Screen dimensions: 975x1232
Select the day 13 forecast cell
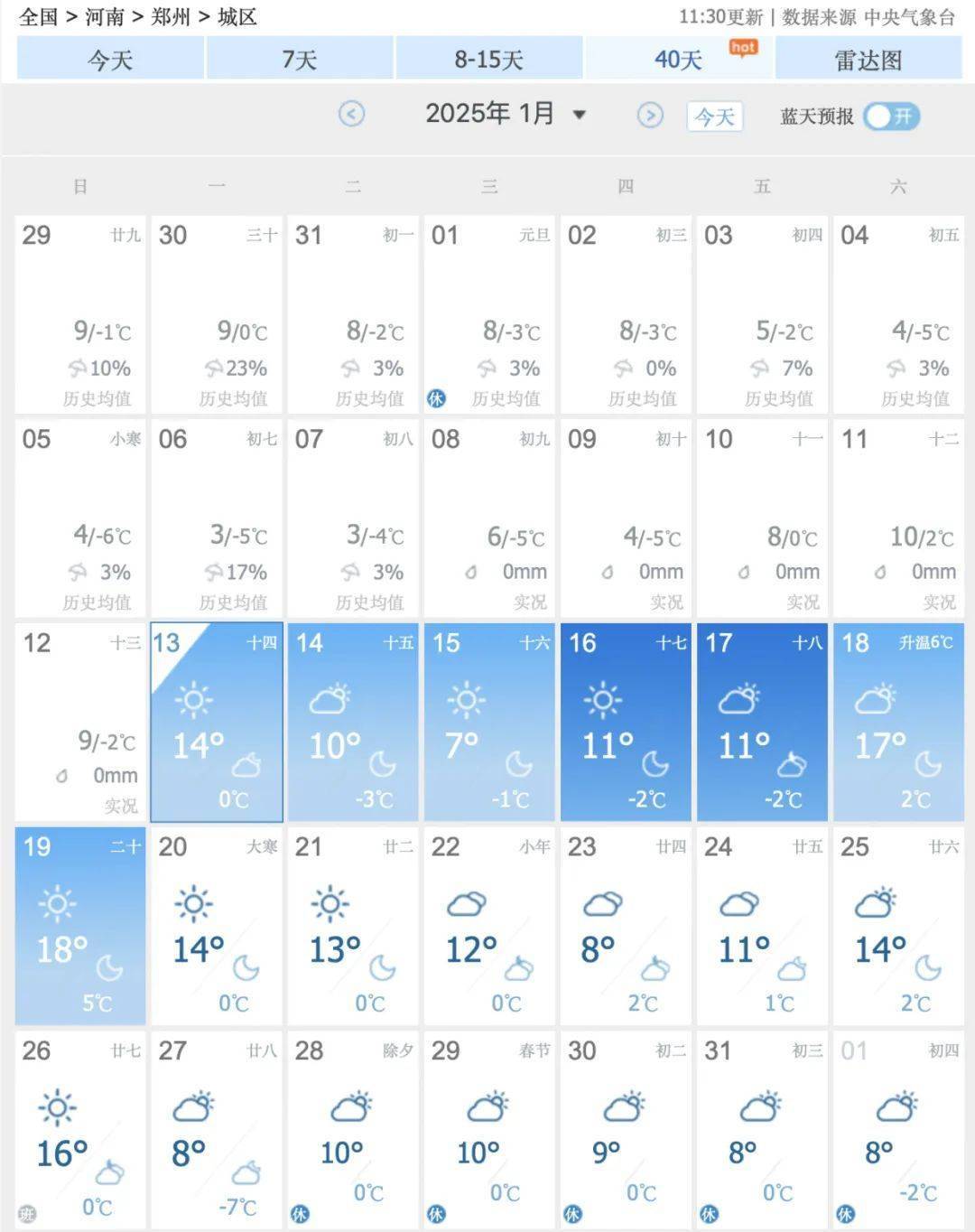click(x=217, y=722)
